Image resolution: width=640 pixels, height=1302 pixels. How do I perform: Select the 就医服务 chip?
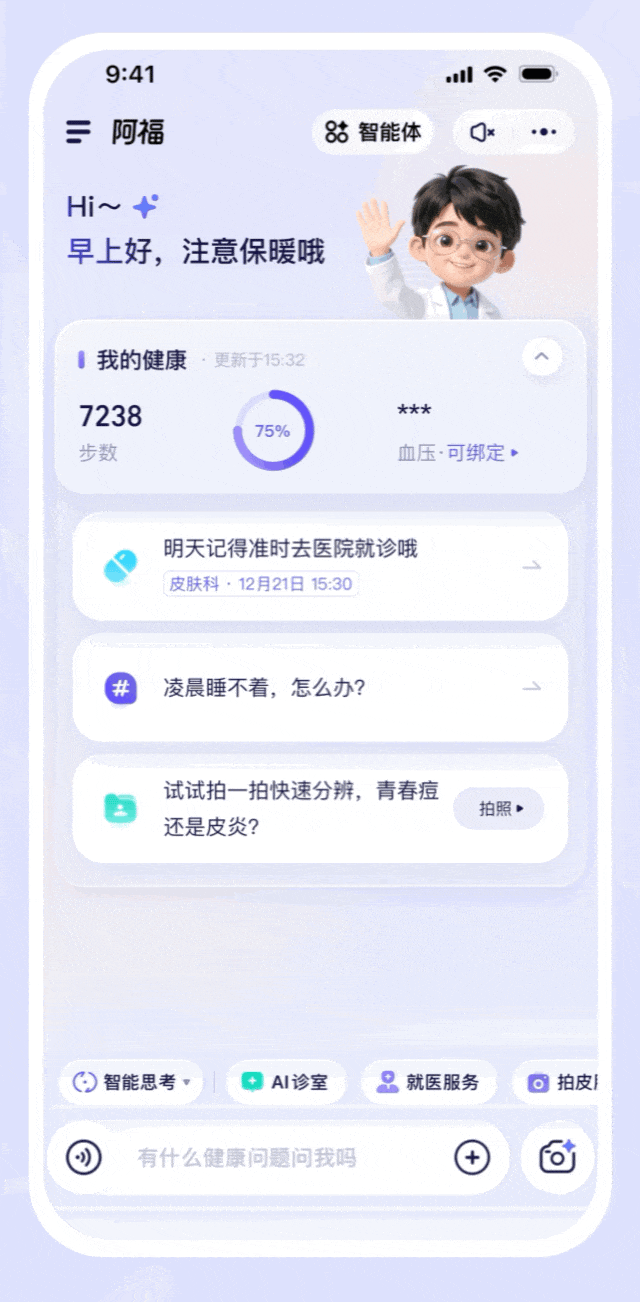point(429,1082)
